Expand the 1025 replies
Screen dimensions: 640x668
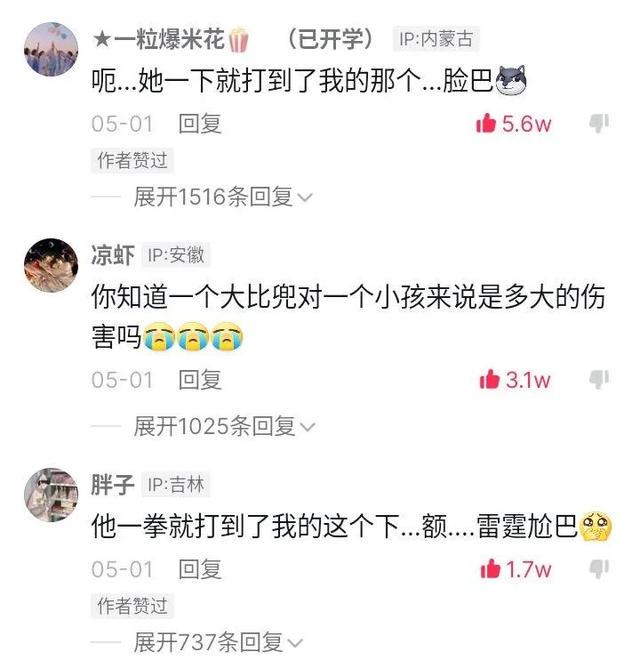pos(224,427)
